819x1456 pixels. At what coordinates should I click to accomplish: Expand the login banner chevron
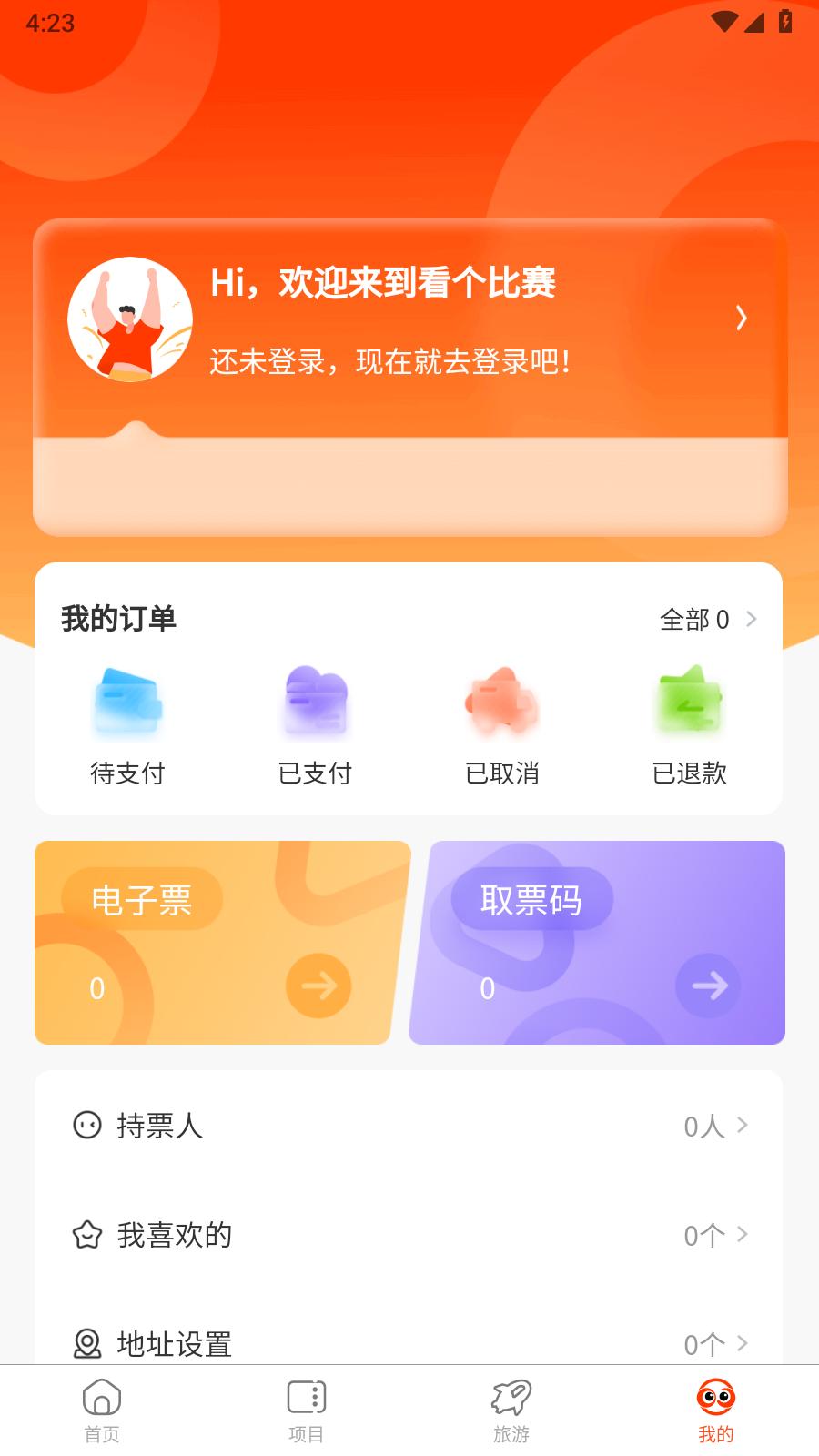743,318
